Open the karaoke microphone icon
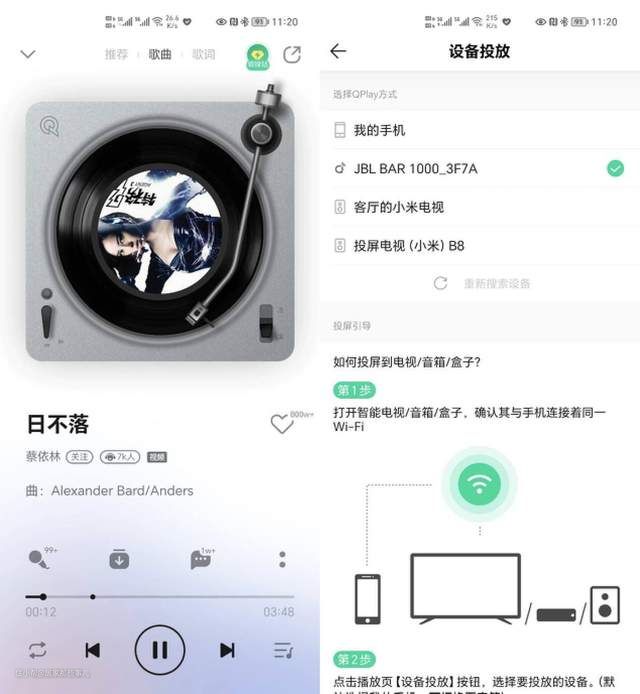The width and height of the screenshot is (640, 694). [38, 560]
